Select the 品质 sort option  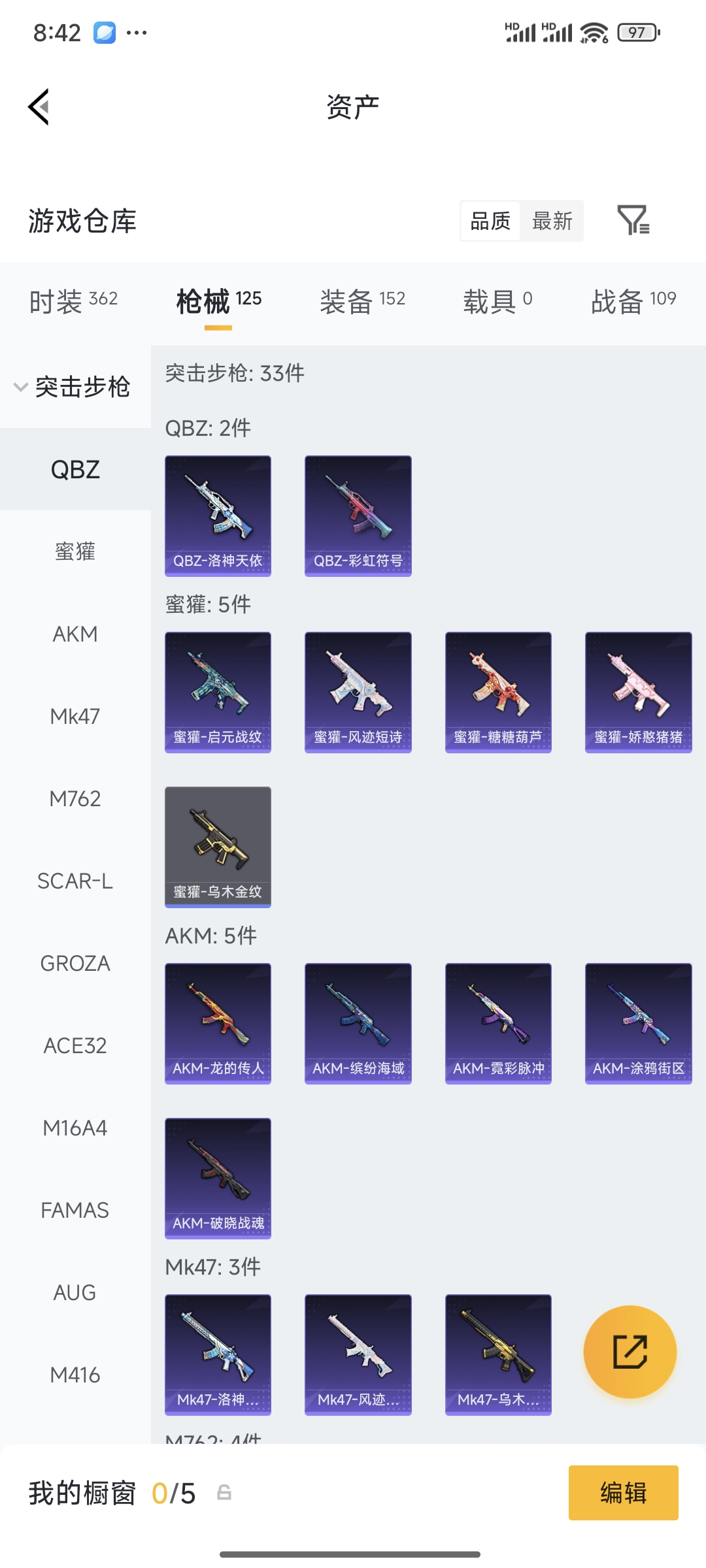pos(490,221)
